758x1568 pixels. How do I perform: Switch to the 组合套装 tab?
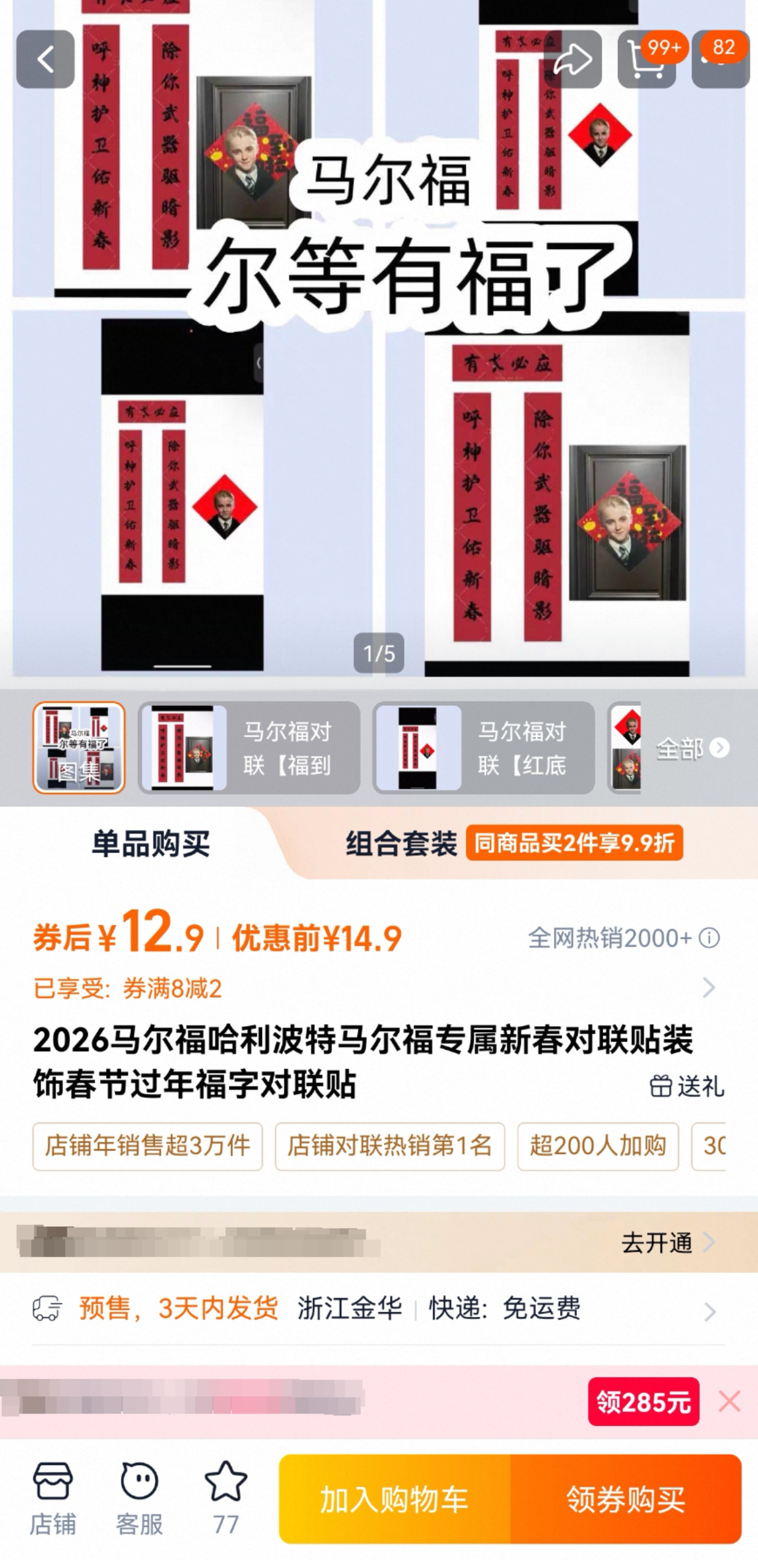402,844
